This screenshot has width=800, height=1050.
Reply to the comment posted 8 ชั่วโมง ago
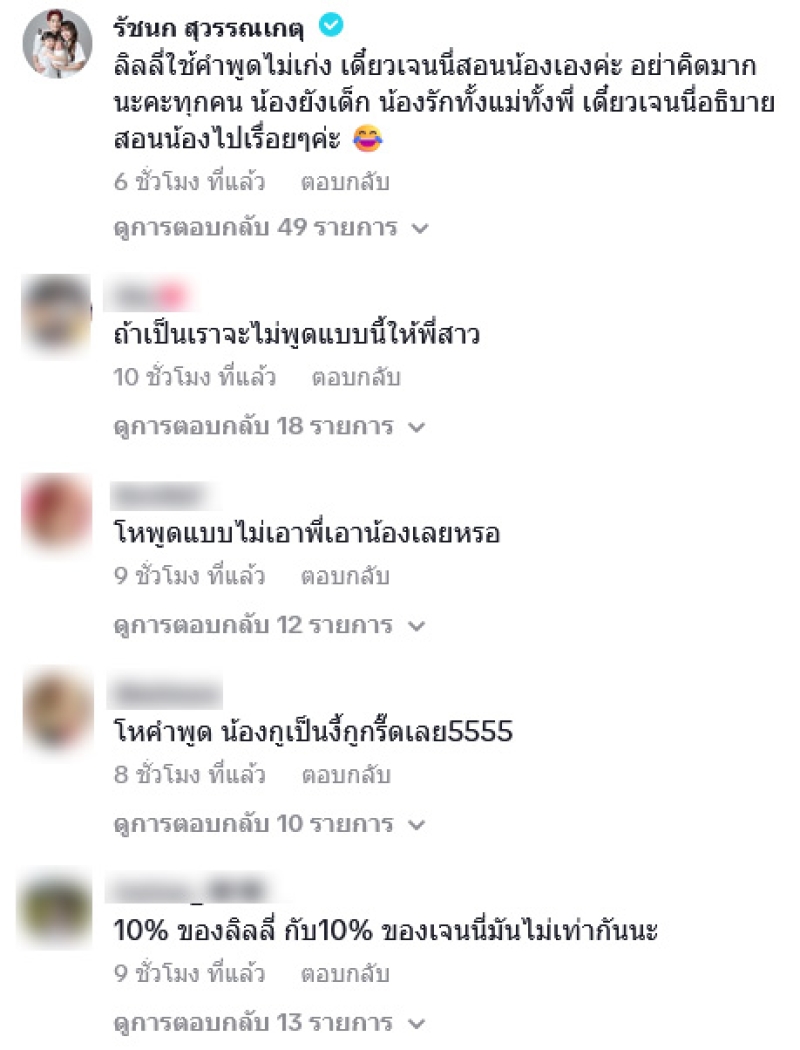pos(345,775)
